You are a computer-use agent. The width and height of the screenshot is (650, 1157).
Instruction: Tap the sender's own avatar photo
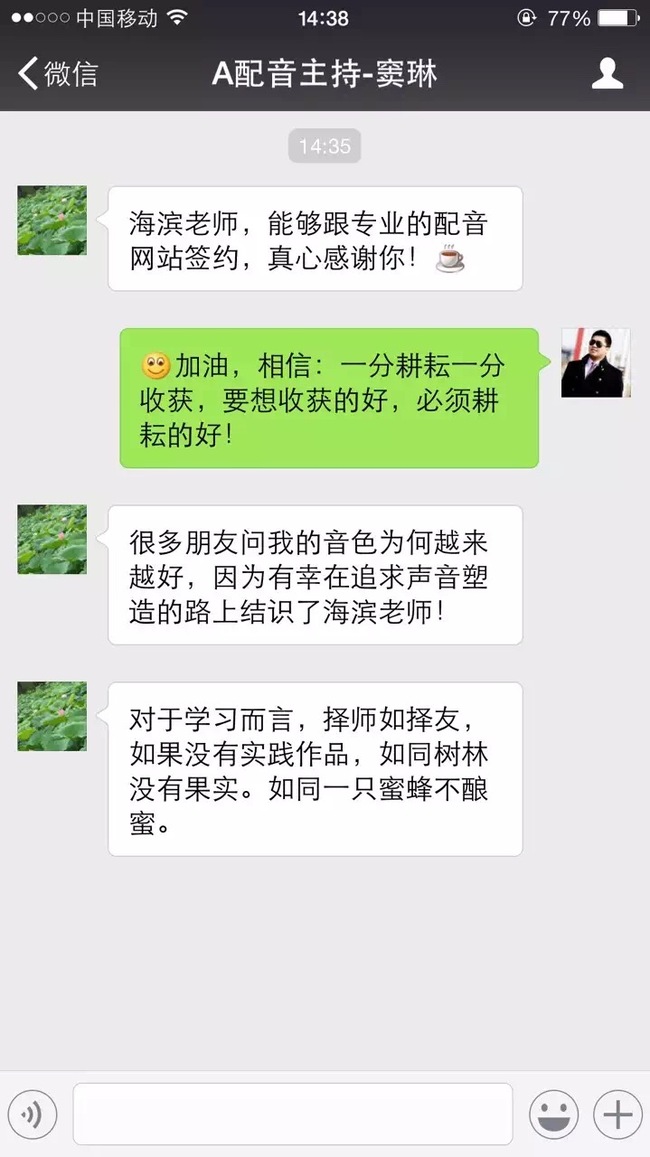coord(595,363)
